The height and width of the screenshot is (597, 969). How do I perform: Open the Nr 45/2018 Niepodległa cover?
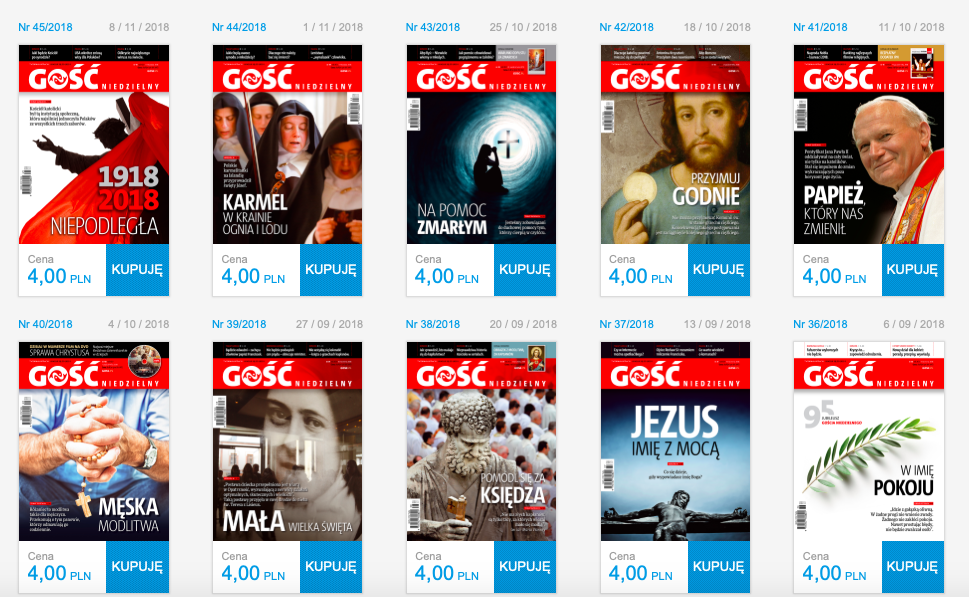(94, 145)
